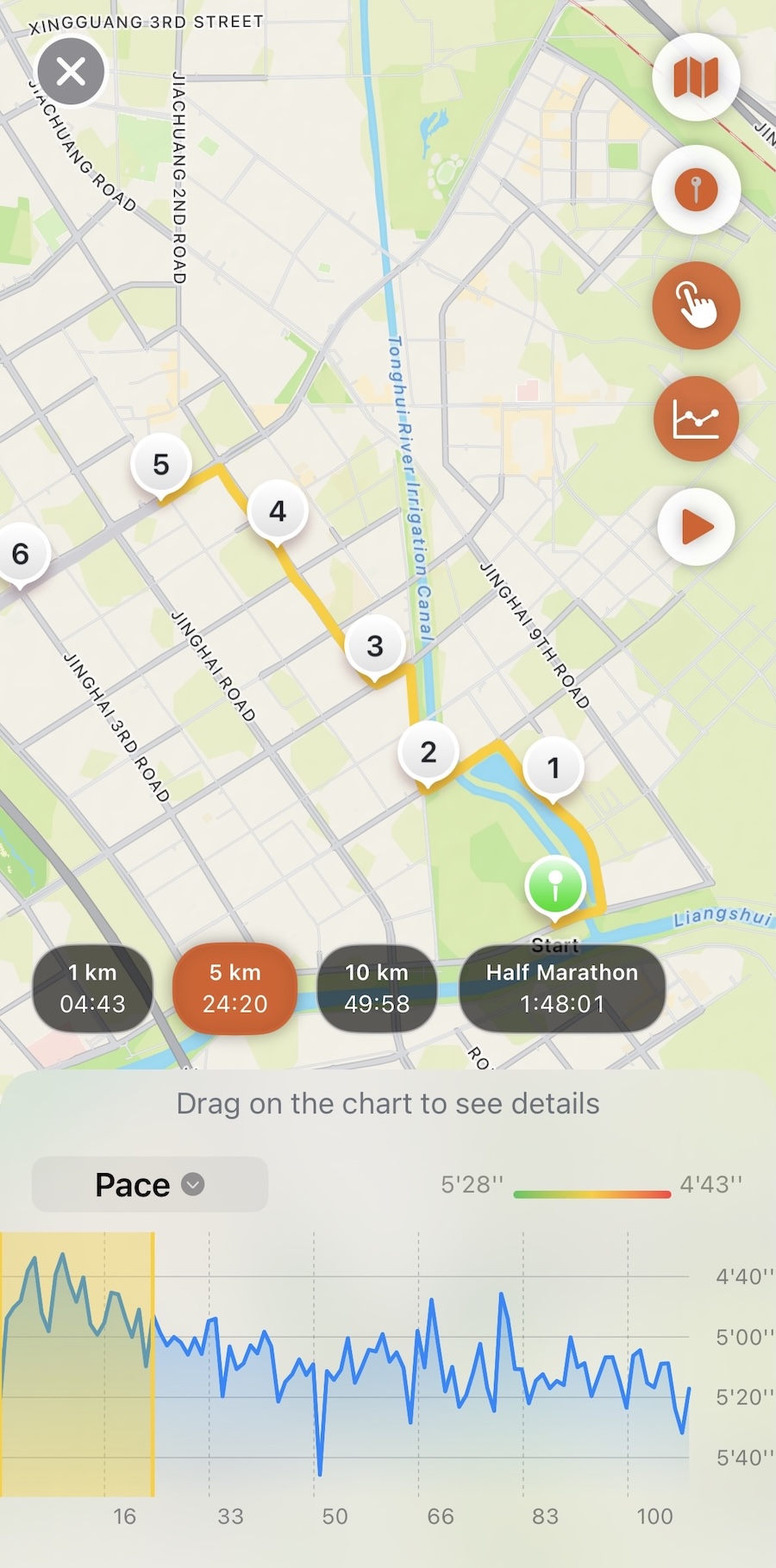Select the 5 km best segment chip

(235, 988)
